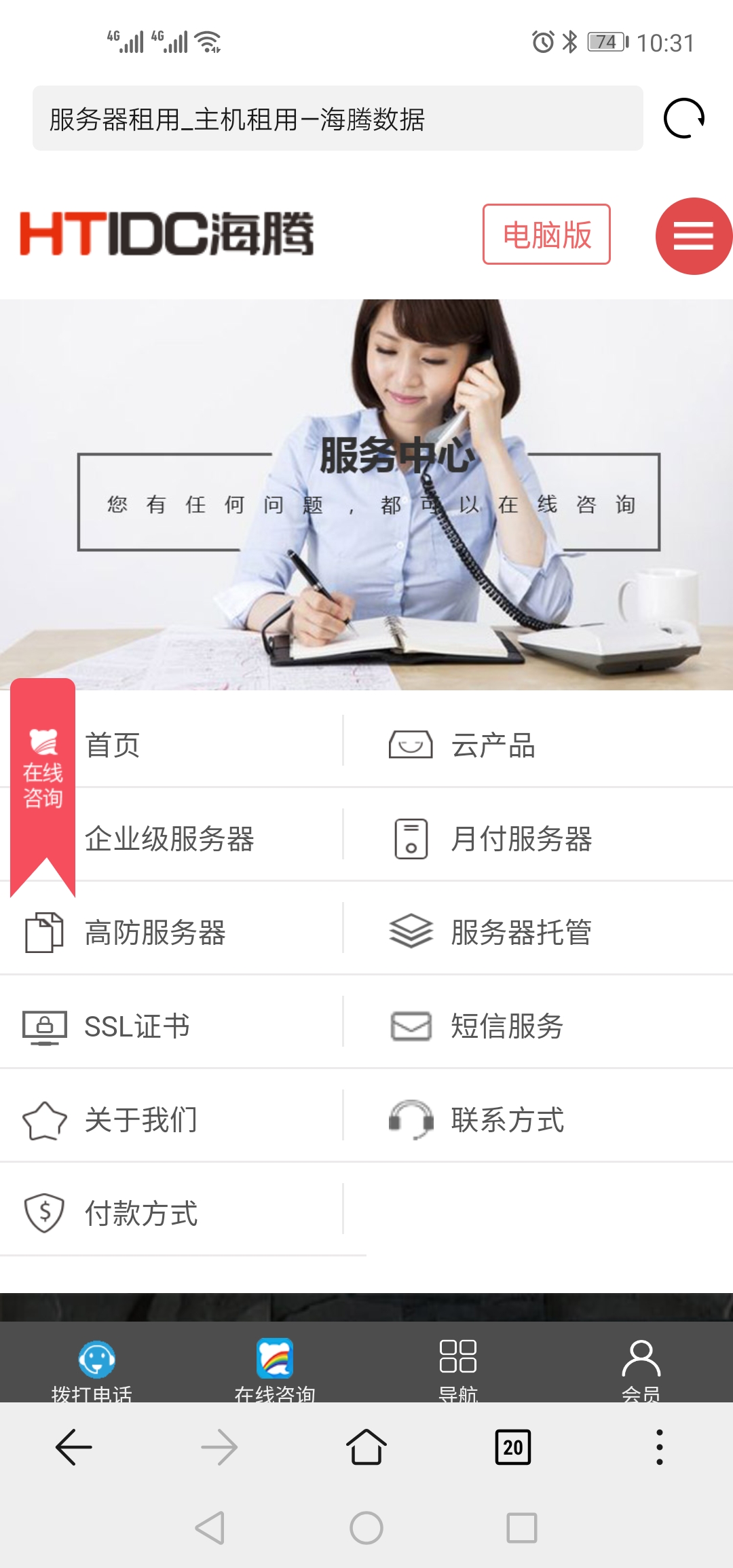
Task: View 联系方式 contact info
Action: coord(506,1120)
